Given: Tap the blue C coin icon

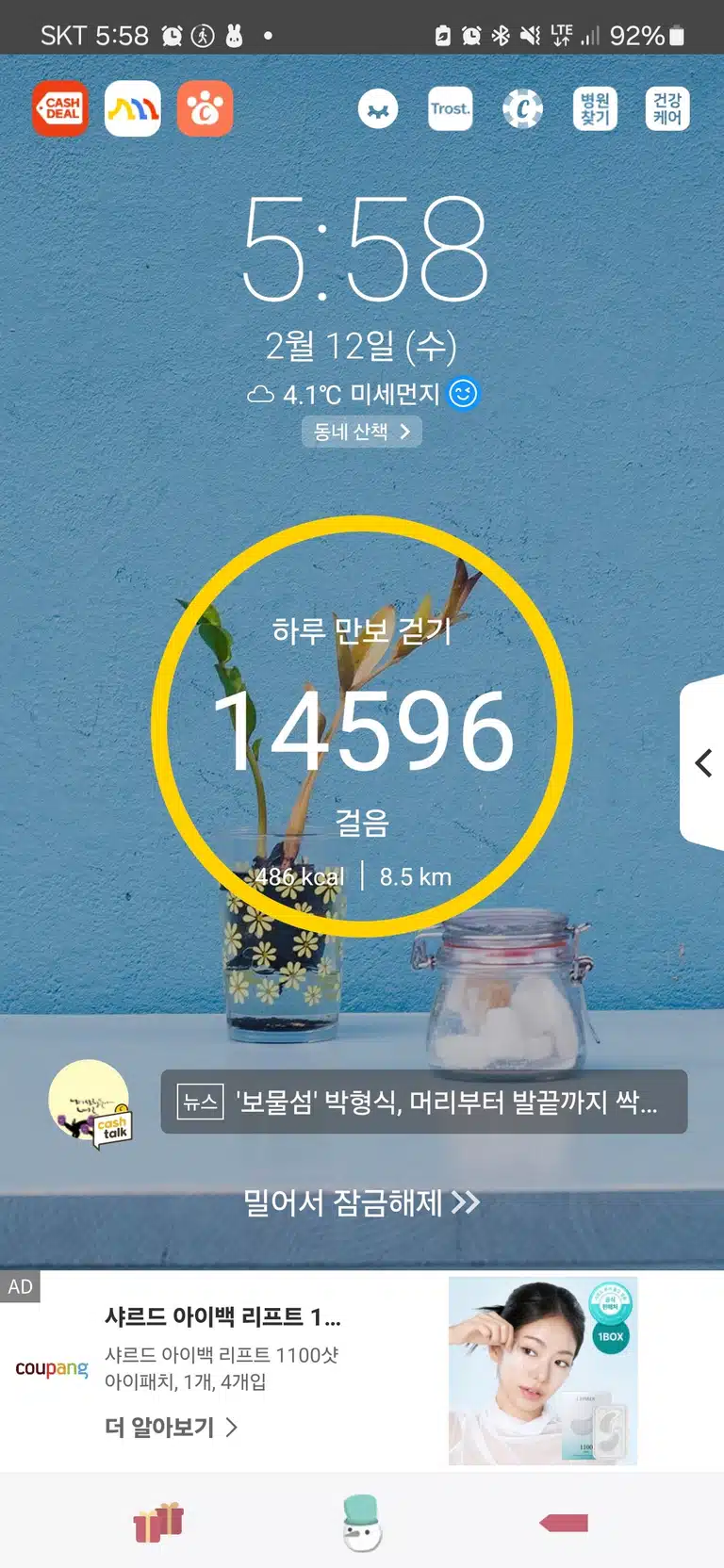Looking at the screenshot, I should [523, 109].
